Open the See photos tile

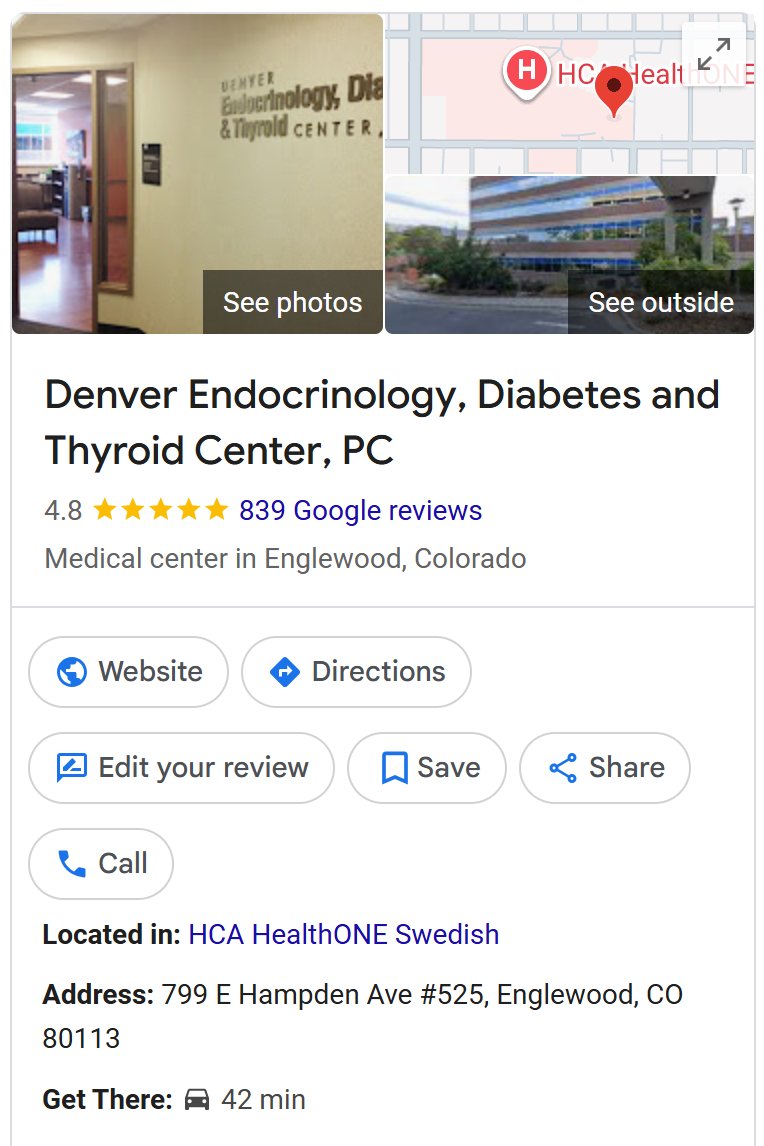[x=197, y=174]
